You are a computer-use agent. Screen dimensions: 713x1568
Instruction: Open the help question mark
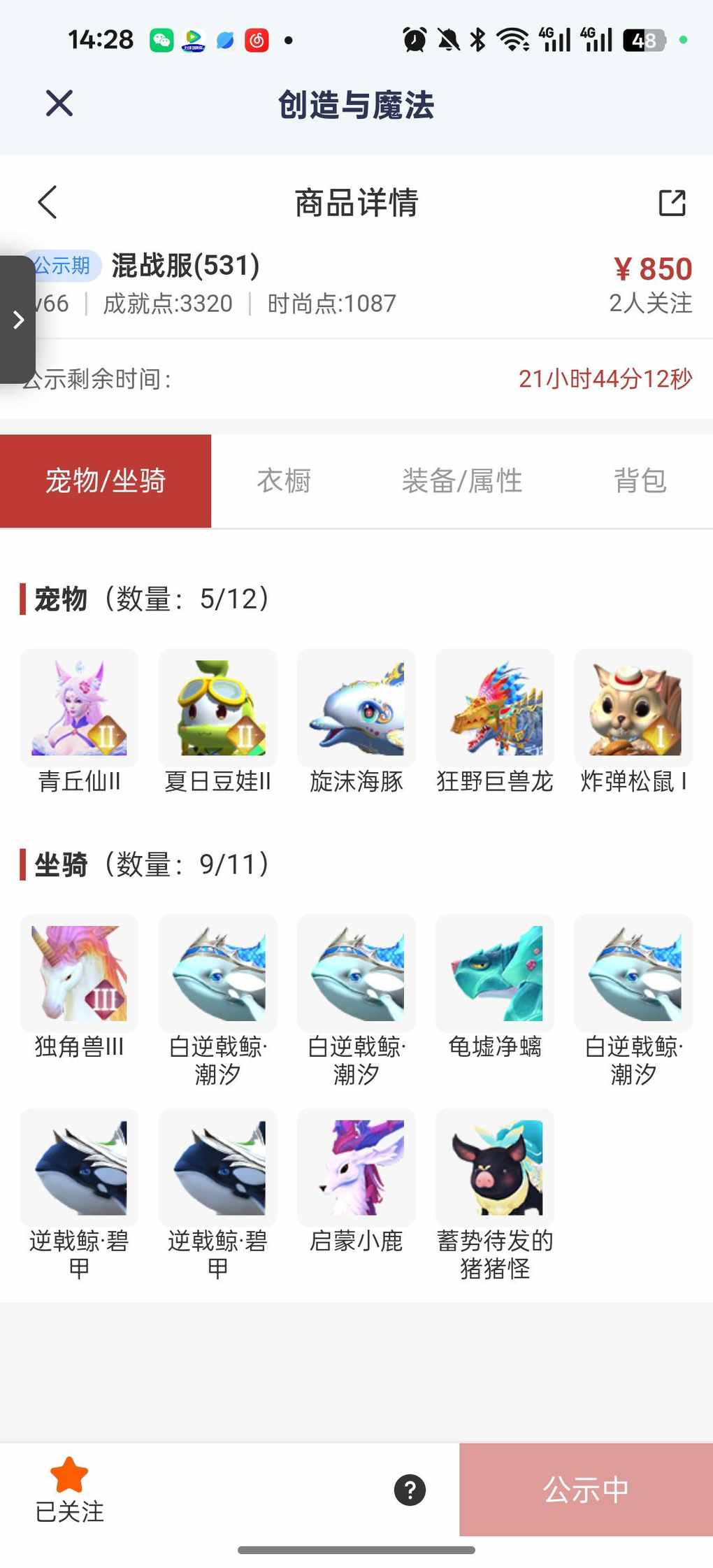click(x=410, y=1490)
